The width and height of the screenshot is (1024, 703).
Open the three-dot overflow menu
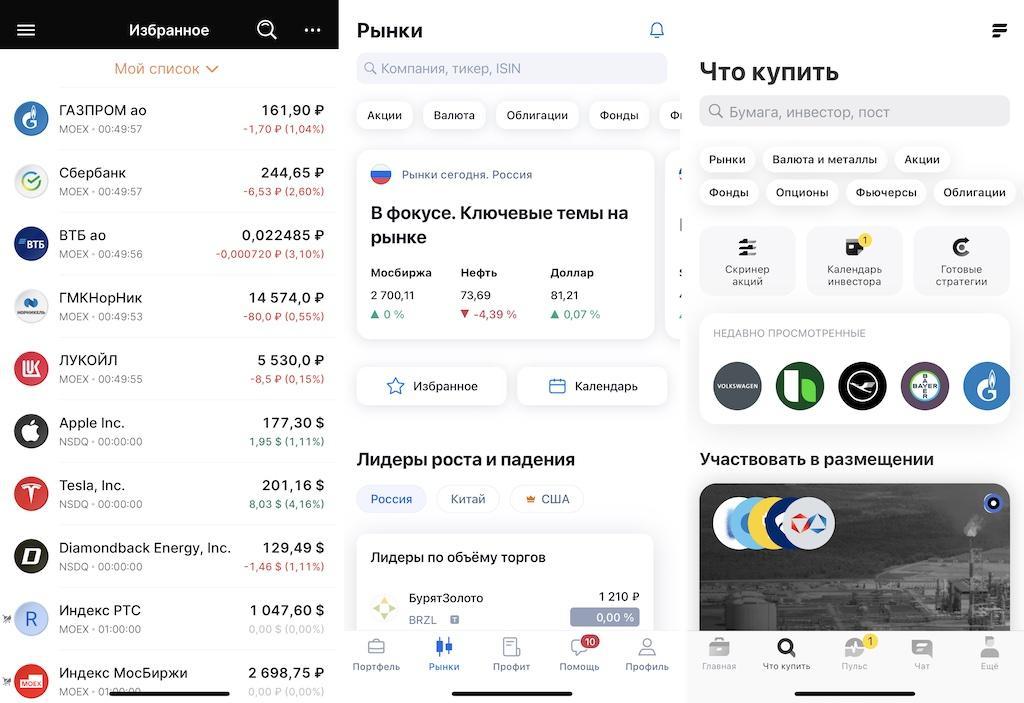(312, 30)
